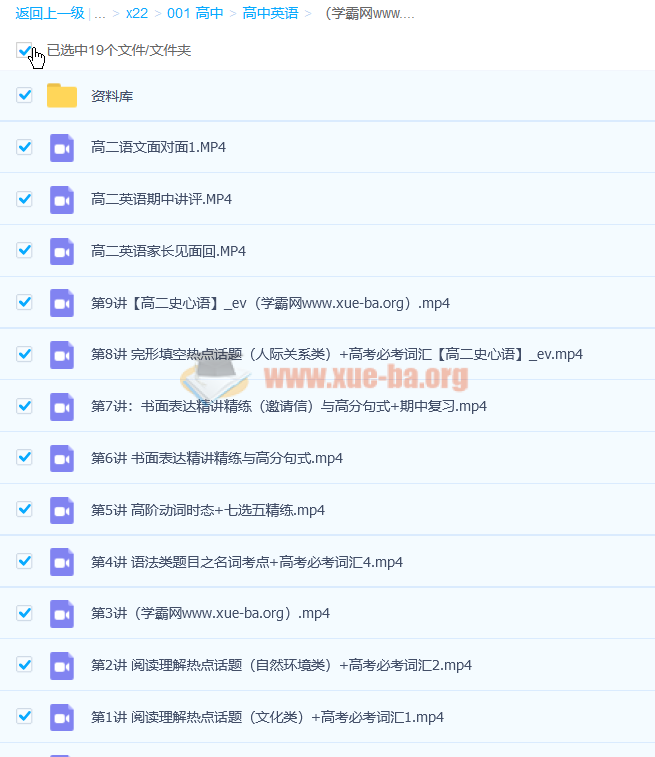This screenshot has width=655, height=757.
Task: Uncheck 高二英语期中讲评.MP4
Action: (25, 199)
